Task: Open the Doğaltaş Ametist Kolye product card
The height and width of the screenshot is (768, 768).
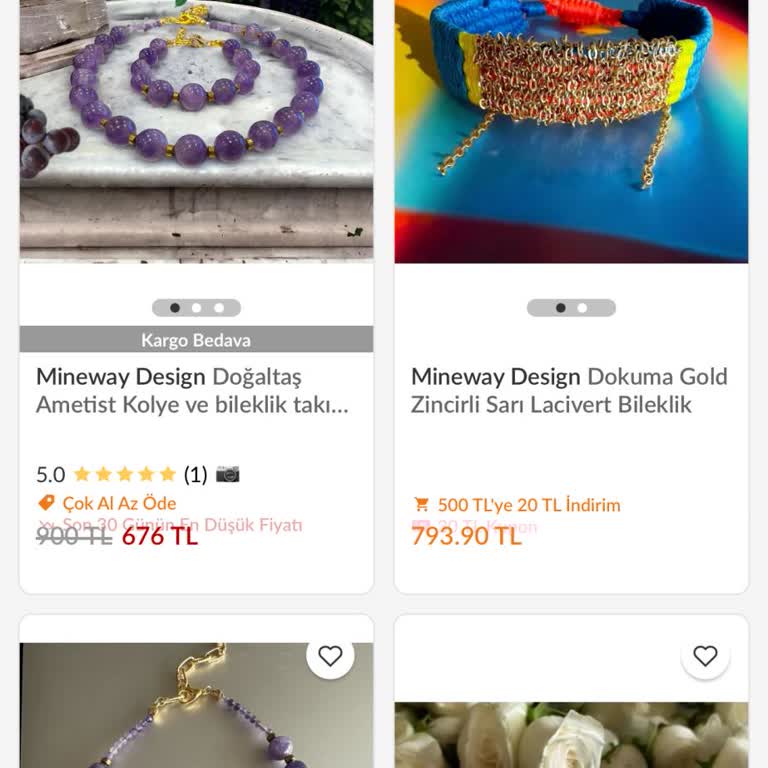Action: point(195,391)
